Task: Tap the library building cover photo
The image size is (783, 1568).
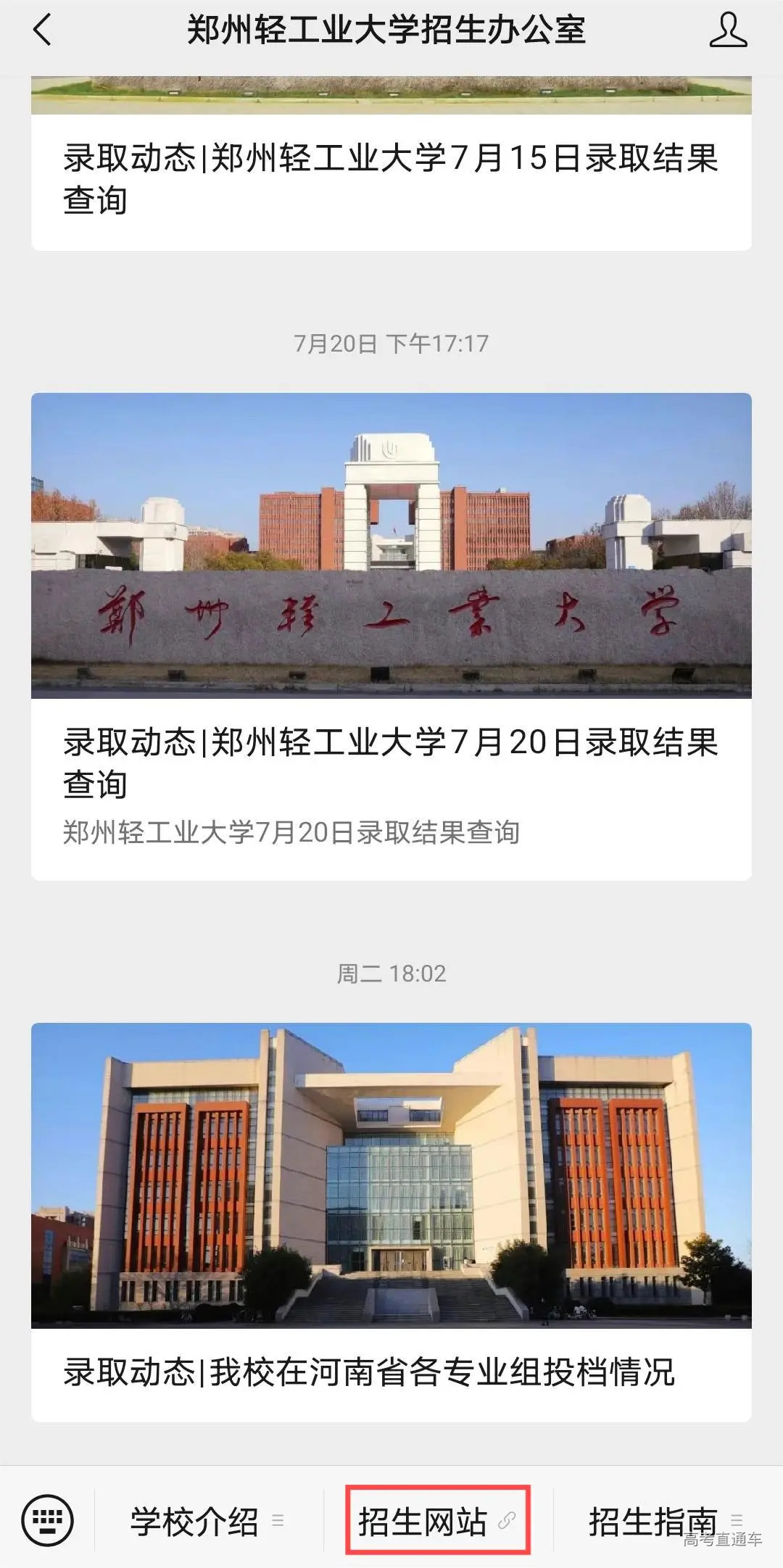Action: 391,1174
